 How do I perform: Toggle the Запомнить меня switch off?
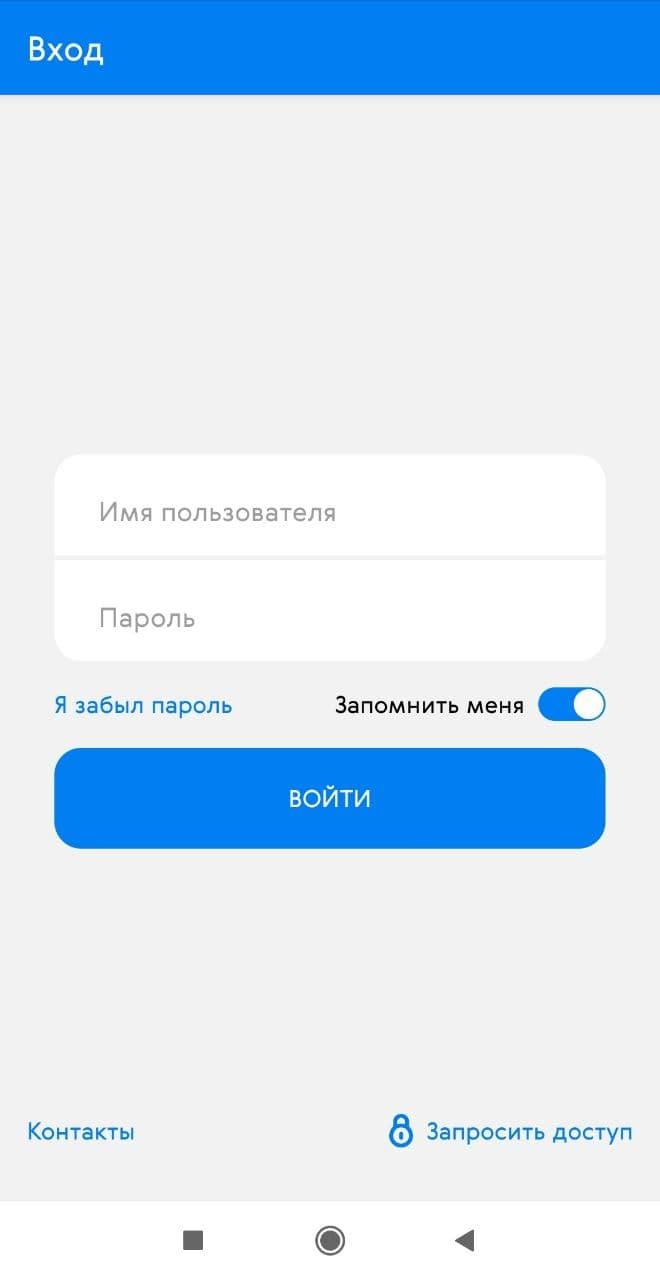pos(572,704)
